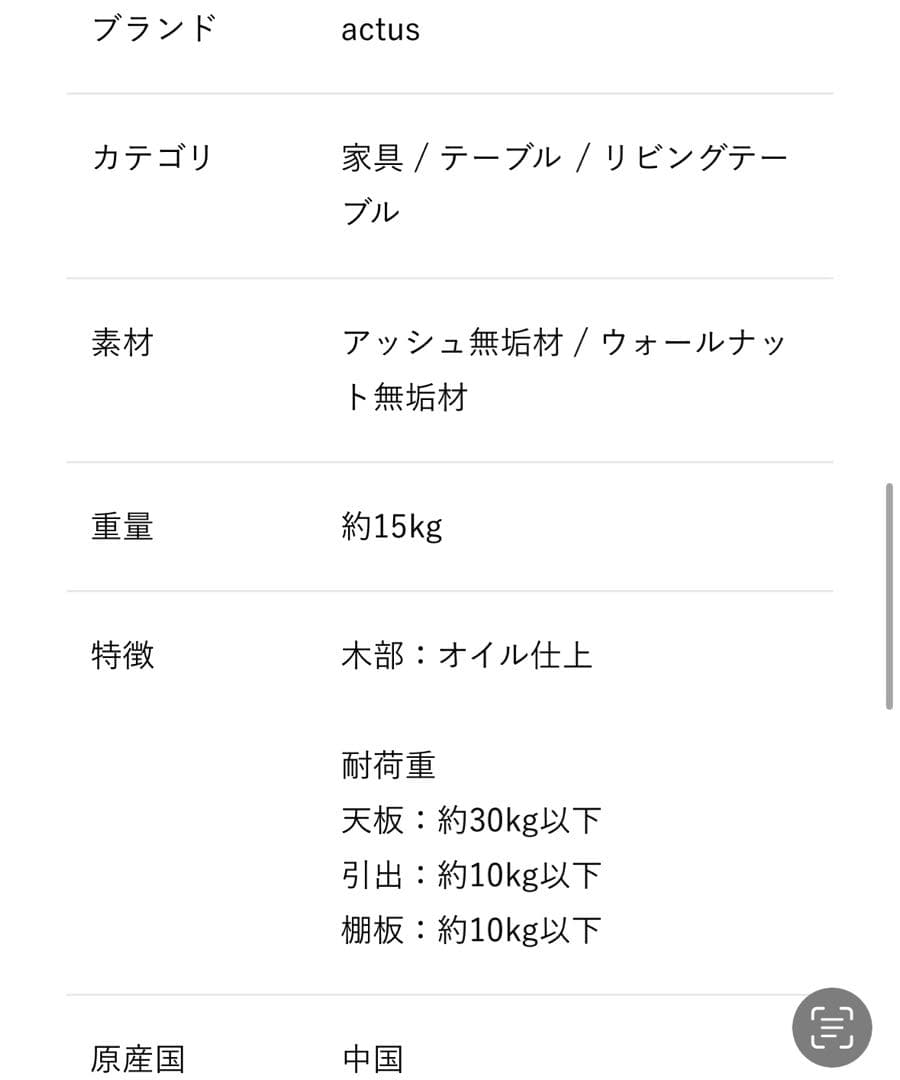Tap the text scan icon at bottom right
This screenshot has height=1080, width=900.
tap(833, 1026)
